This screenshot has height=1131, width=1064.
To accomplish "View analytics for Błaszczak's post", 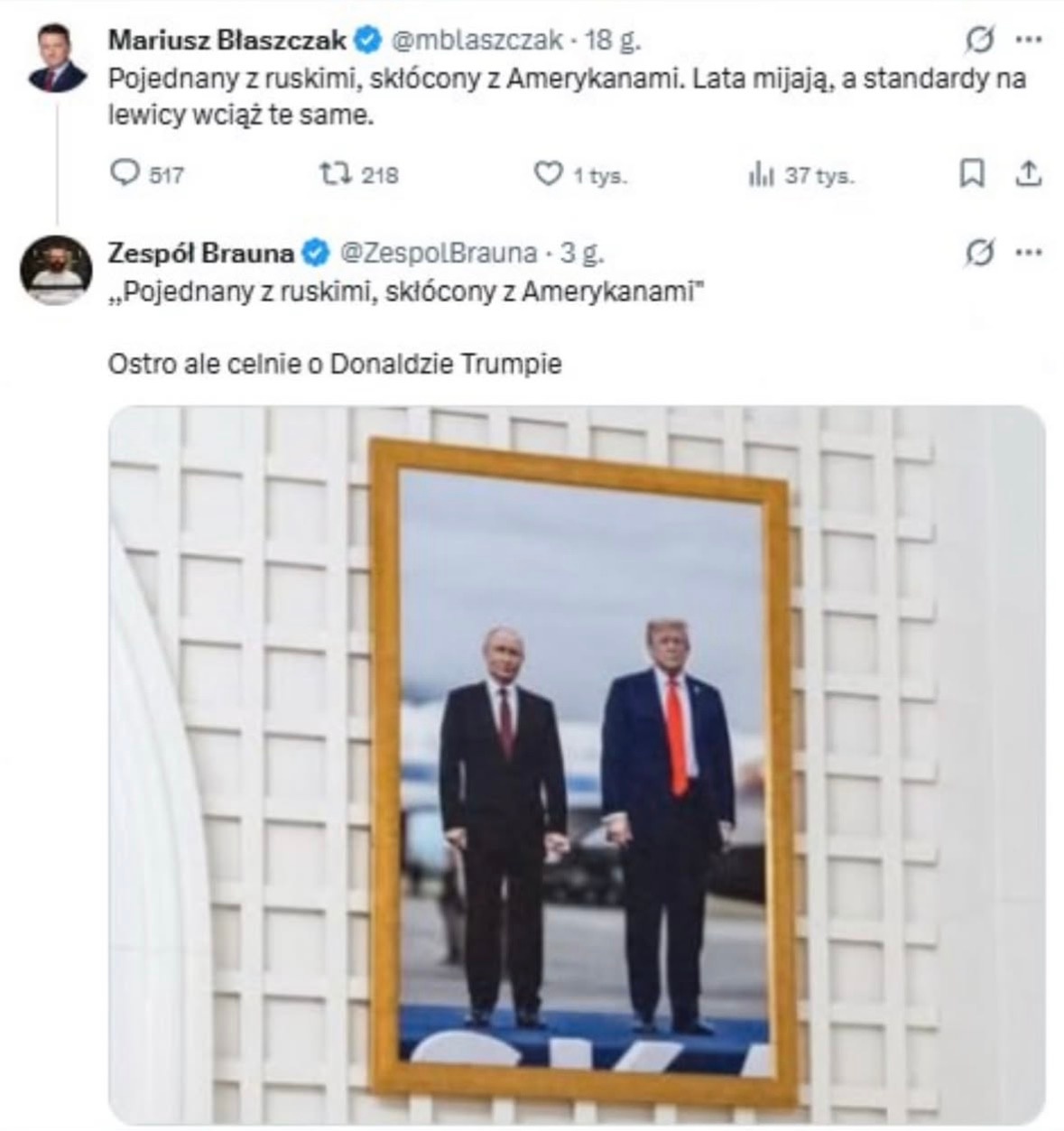I will pos(761,174).
